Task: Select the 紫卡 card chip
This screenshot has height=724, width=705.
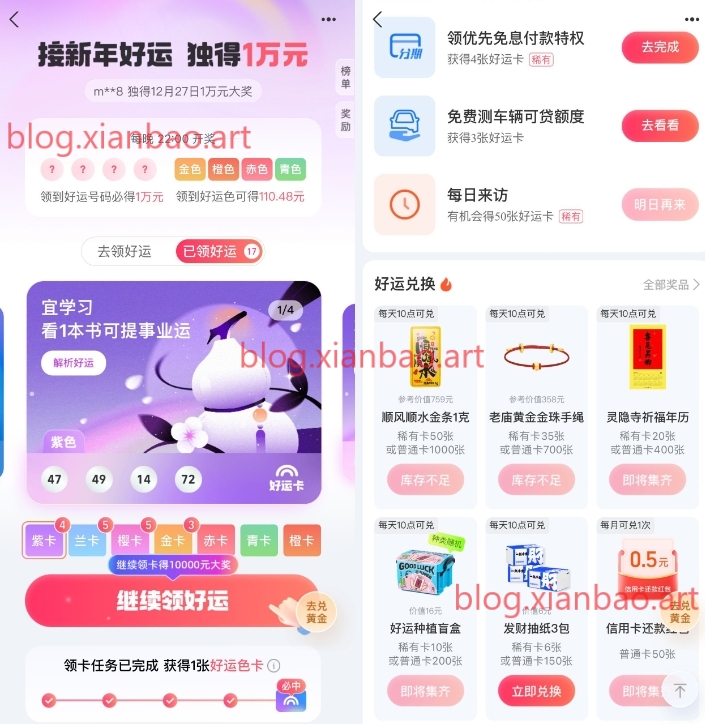Action: 45,541
